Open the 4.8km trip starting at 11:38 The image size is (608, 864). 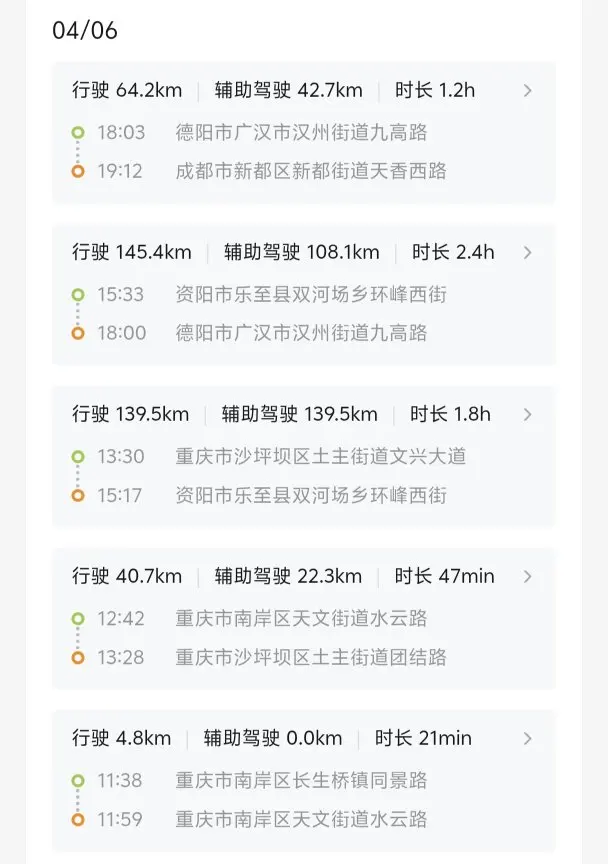tap(304, 780)
